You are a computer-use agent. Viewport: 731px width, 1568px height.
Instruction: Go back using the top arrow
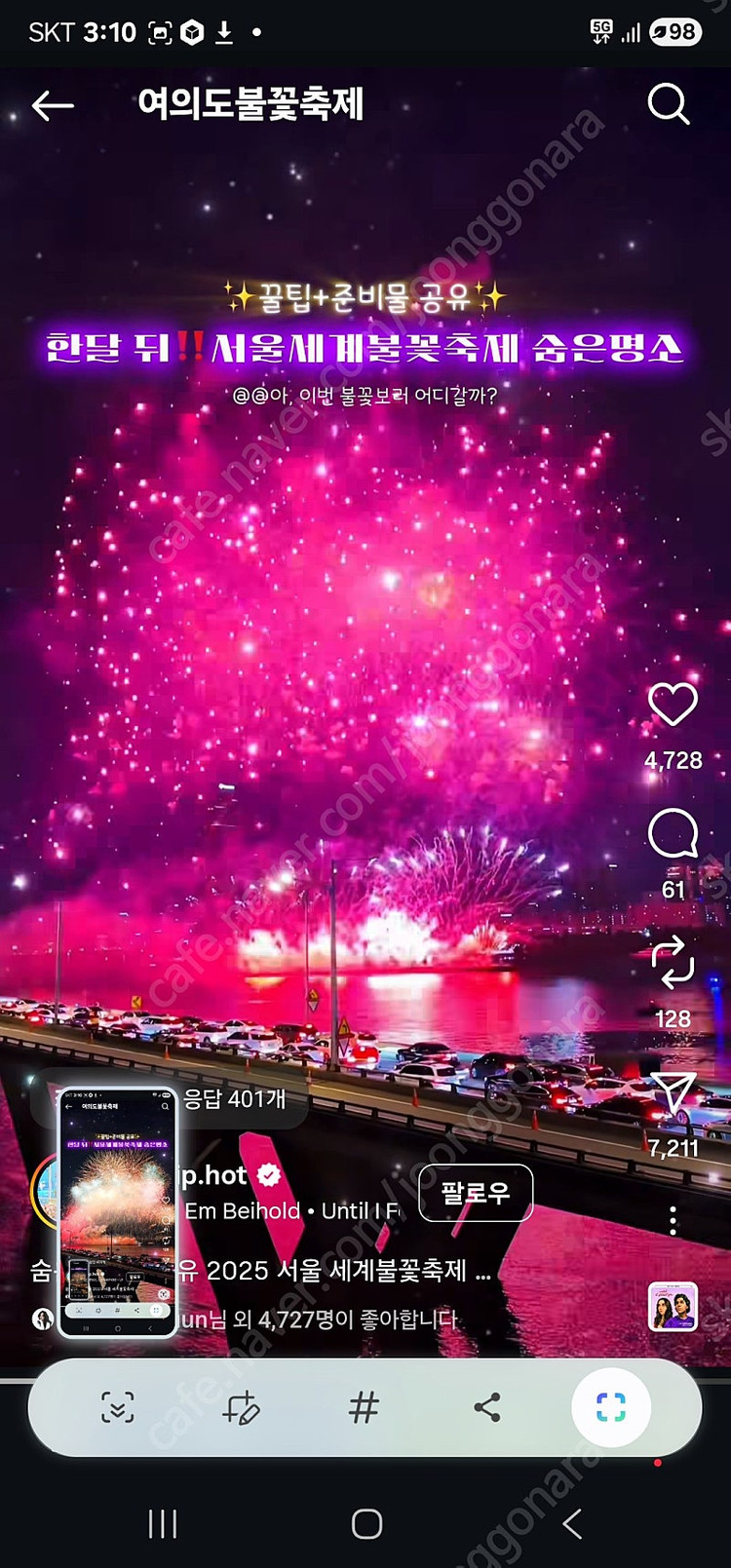pos(53,105)
